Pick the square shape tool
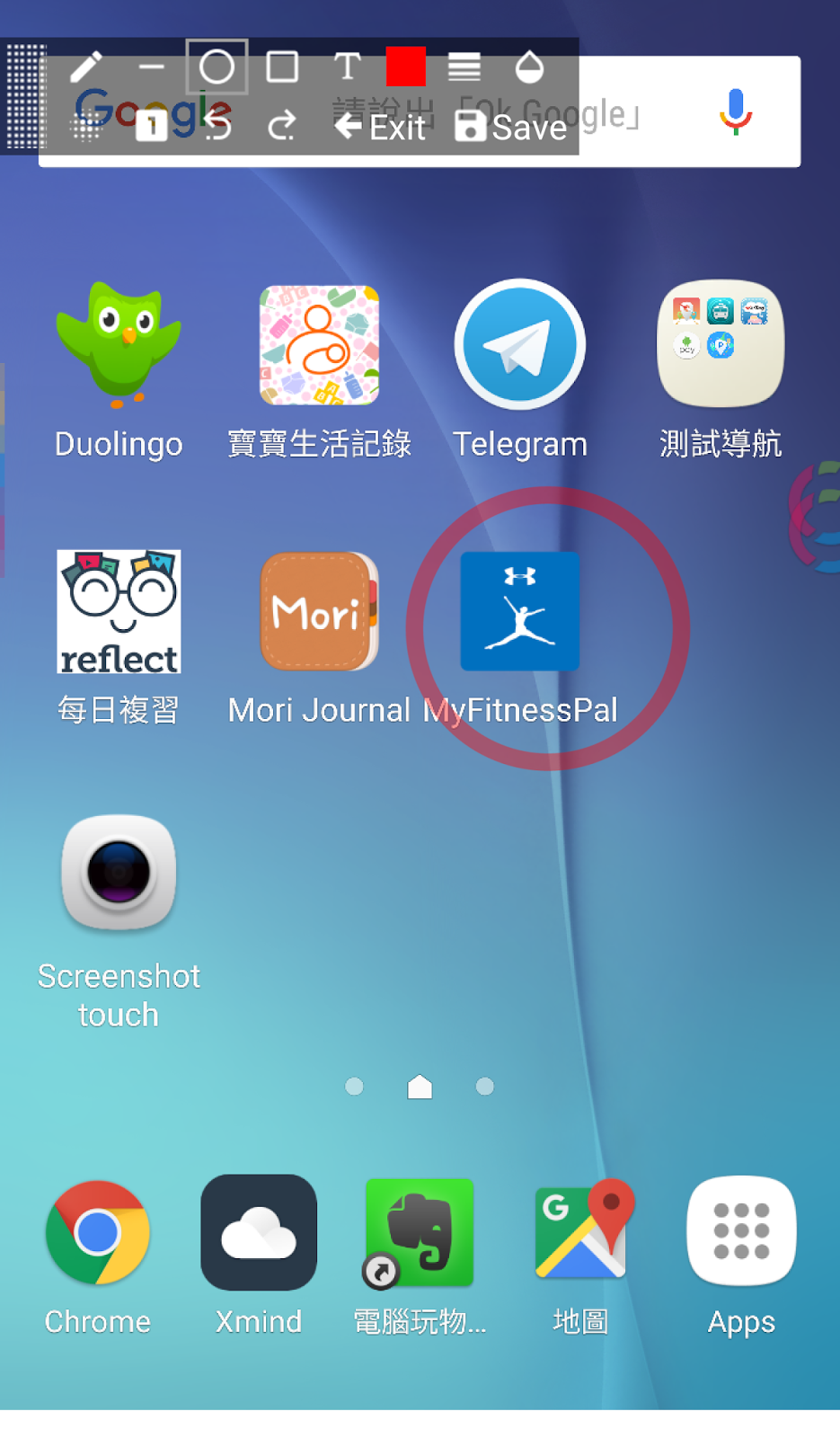The image size is (840, 1438). pos(282,67)
